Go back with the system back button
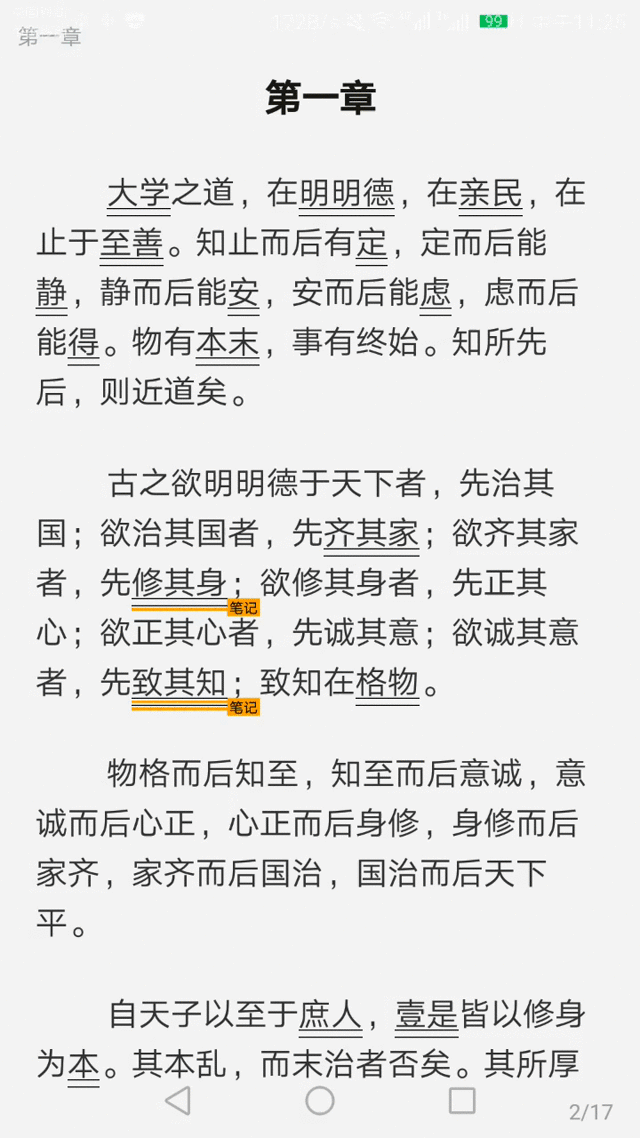640x1138 pixels. pos(178,1101)
